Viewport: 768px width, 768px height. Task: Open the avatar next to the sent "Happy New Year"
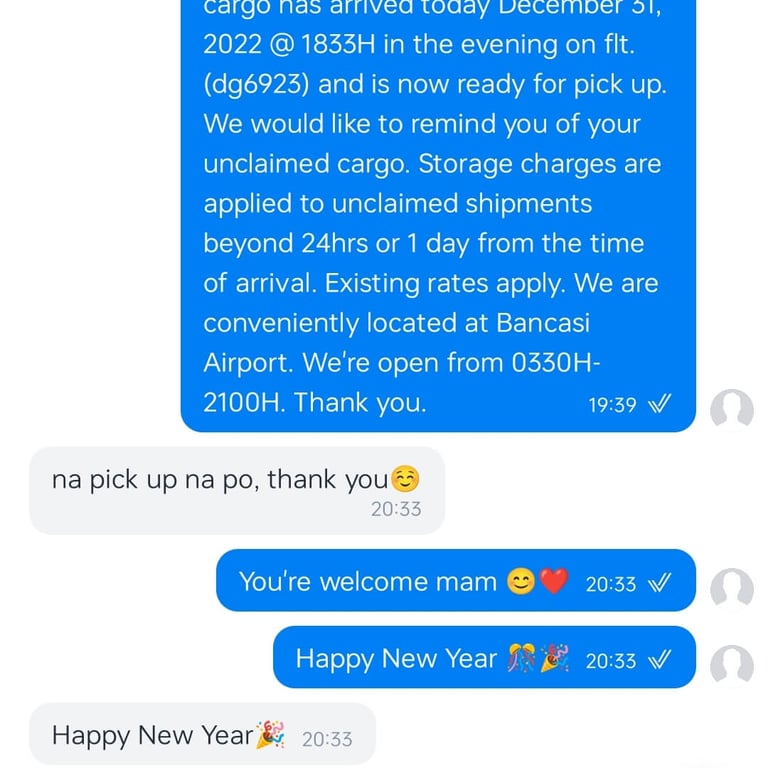click(731, 665)
